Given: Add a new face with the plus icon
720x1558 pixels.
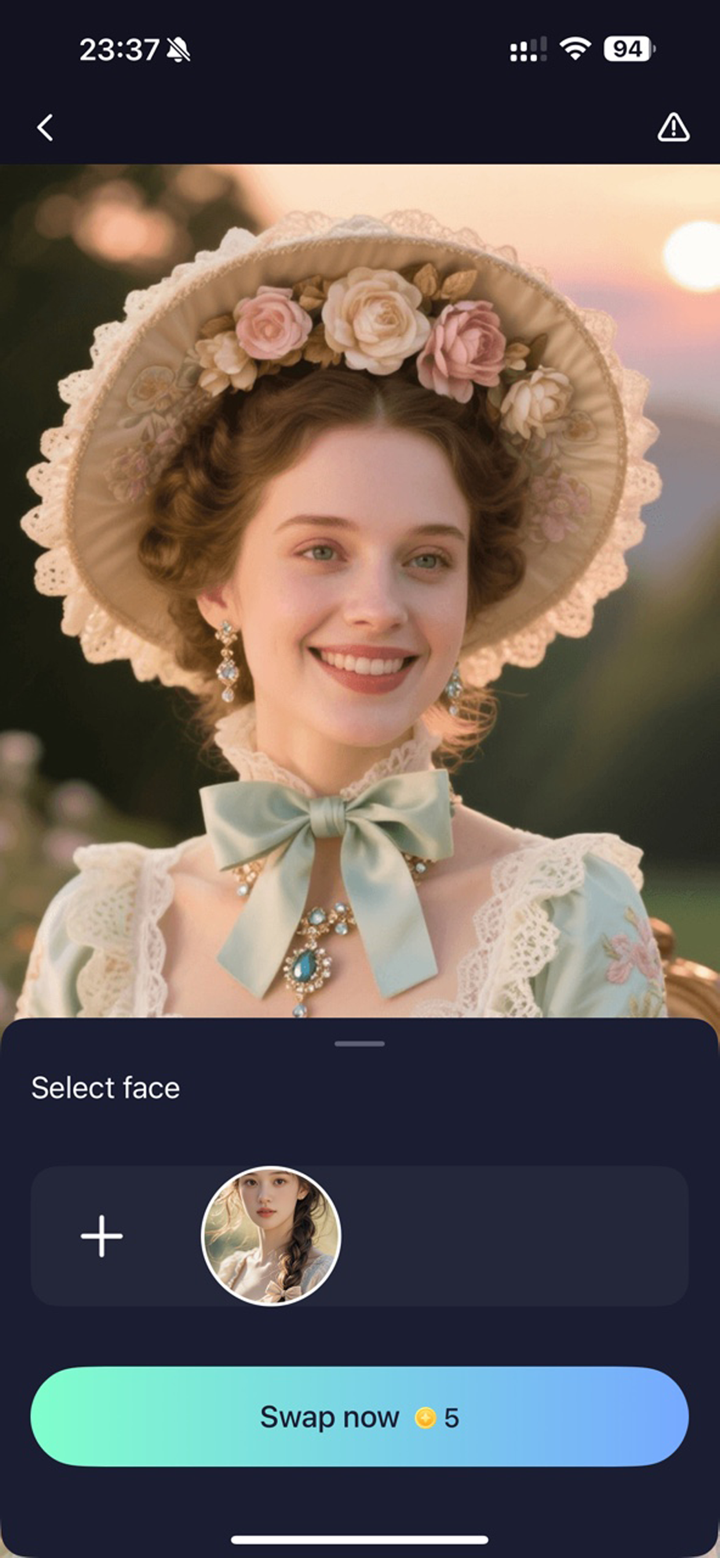Looking at the screenshot, I should pyautogui.click(x=101, y=1236).
